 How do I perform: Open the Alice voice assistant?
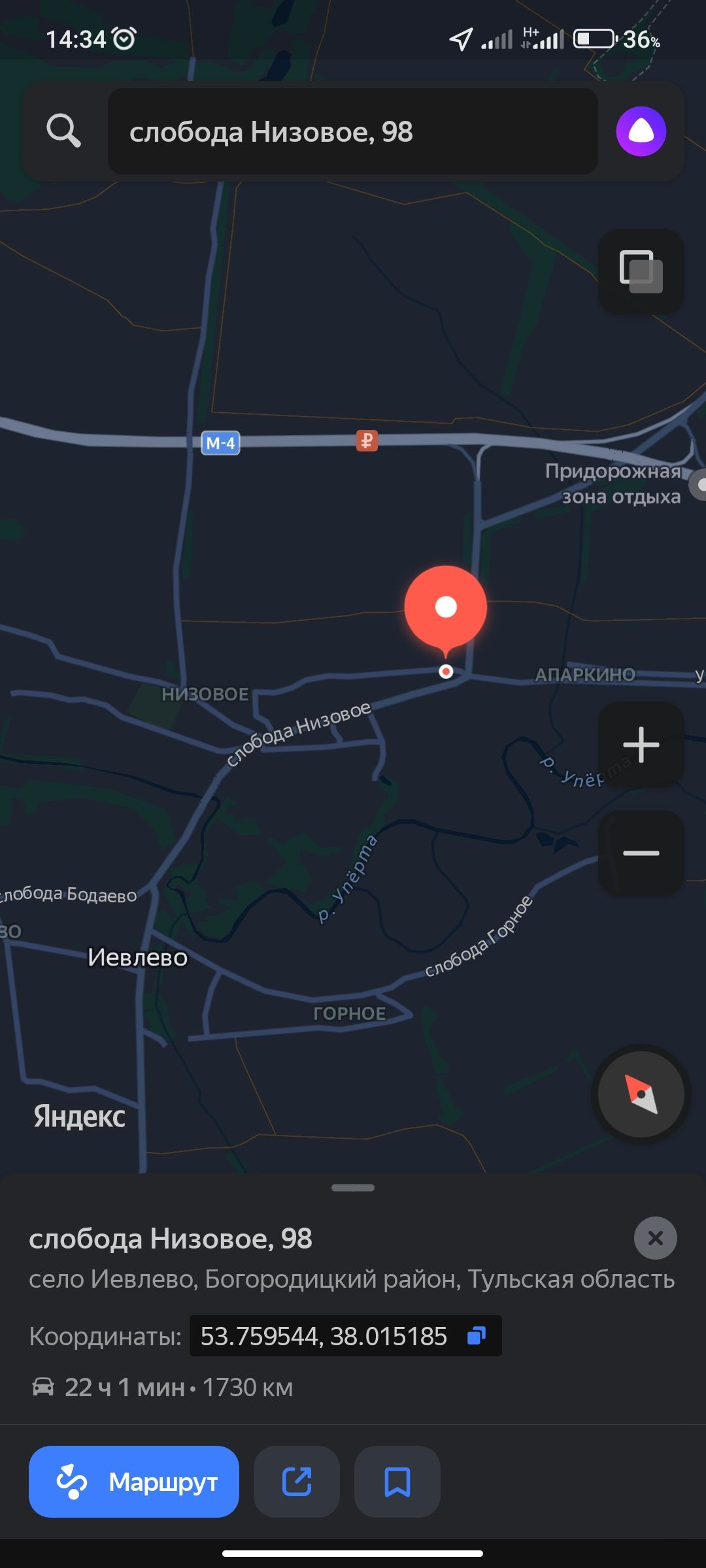click(x=641, y=131)
